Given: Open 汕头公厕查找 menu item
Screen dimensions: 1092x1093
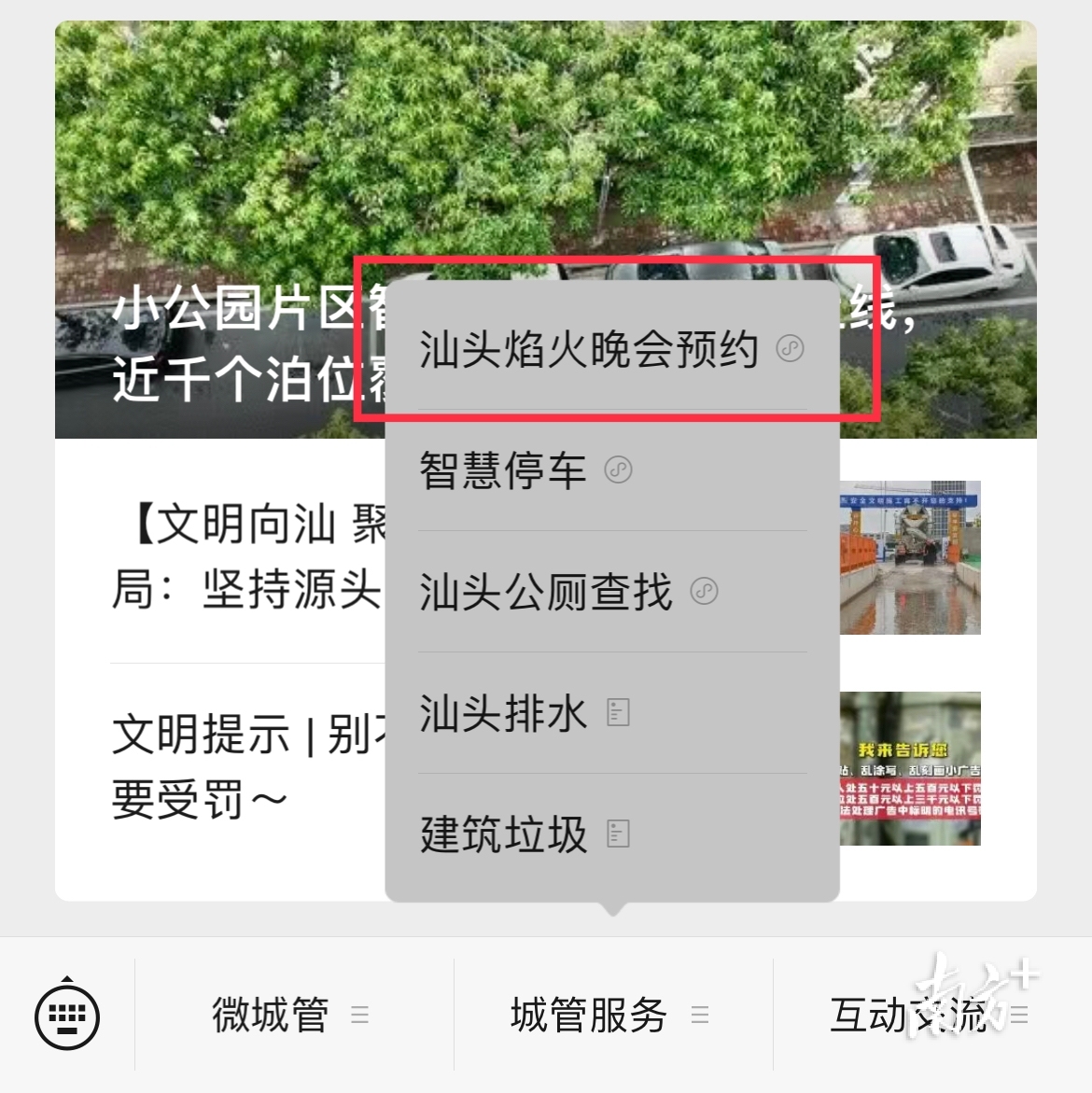Looking at the screenshot, I should point(611,592).
